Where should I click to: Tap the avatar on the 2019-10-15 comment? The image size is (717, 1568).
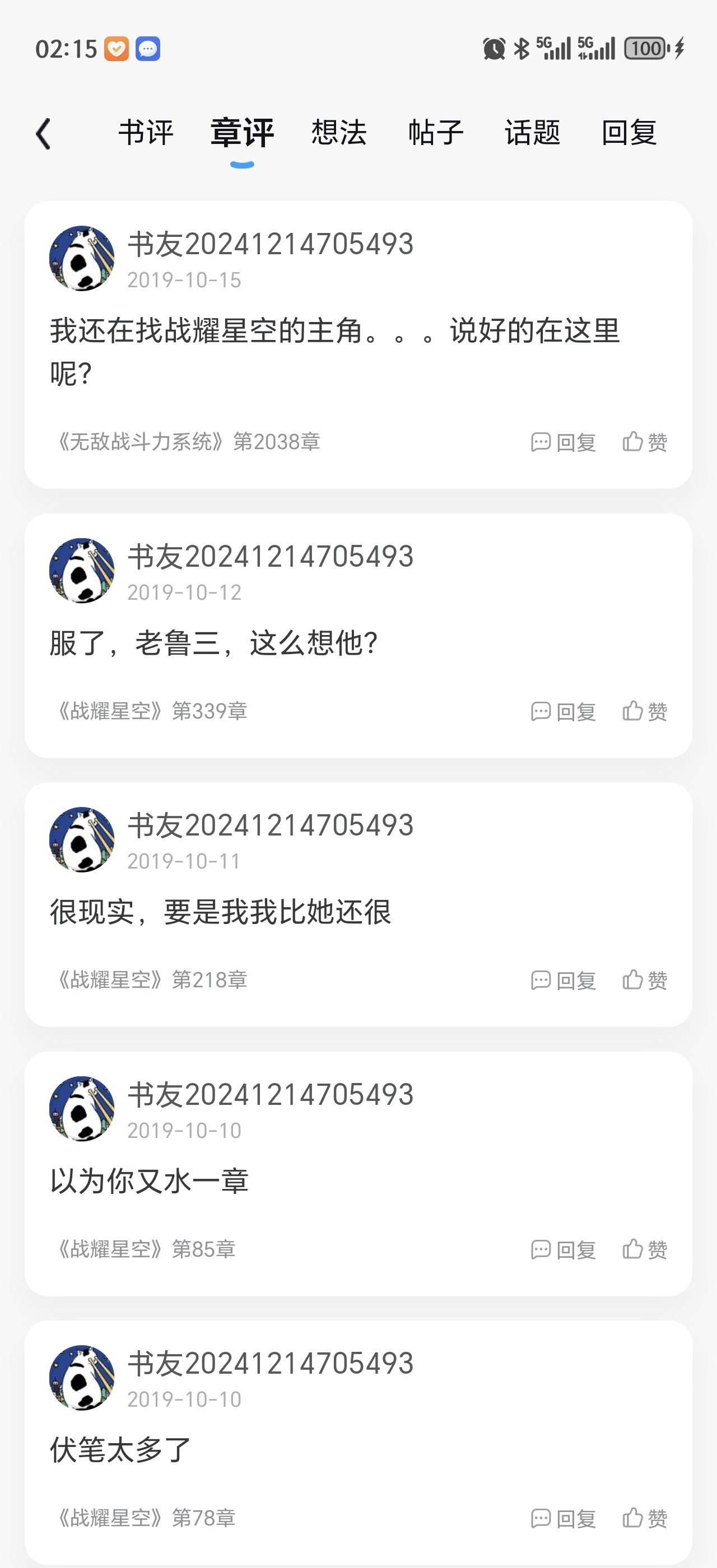coord(82,258)
